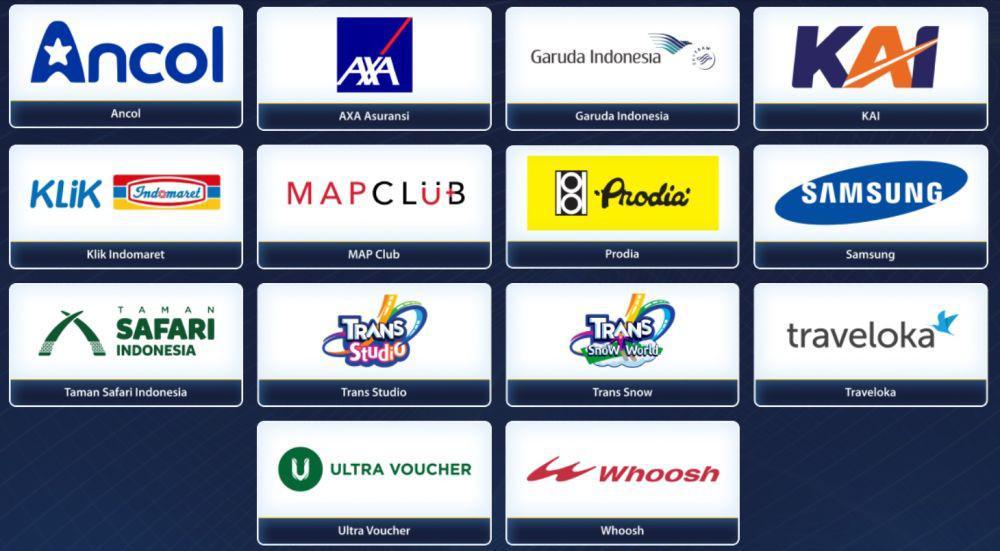Tap the Traveloka partner card

pos(870,343)
